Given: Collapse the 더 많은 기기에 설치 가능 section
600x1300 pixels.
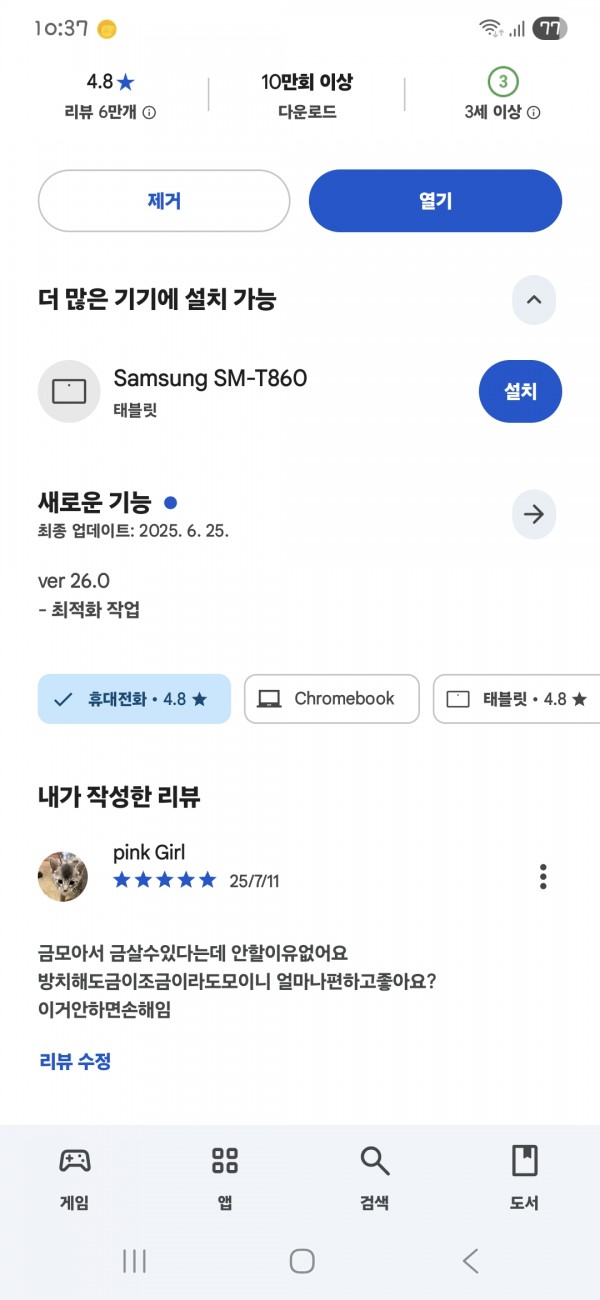Looking at the screenshot, I should pos(534,299).
